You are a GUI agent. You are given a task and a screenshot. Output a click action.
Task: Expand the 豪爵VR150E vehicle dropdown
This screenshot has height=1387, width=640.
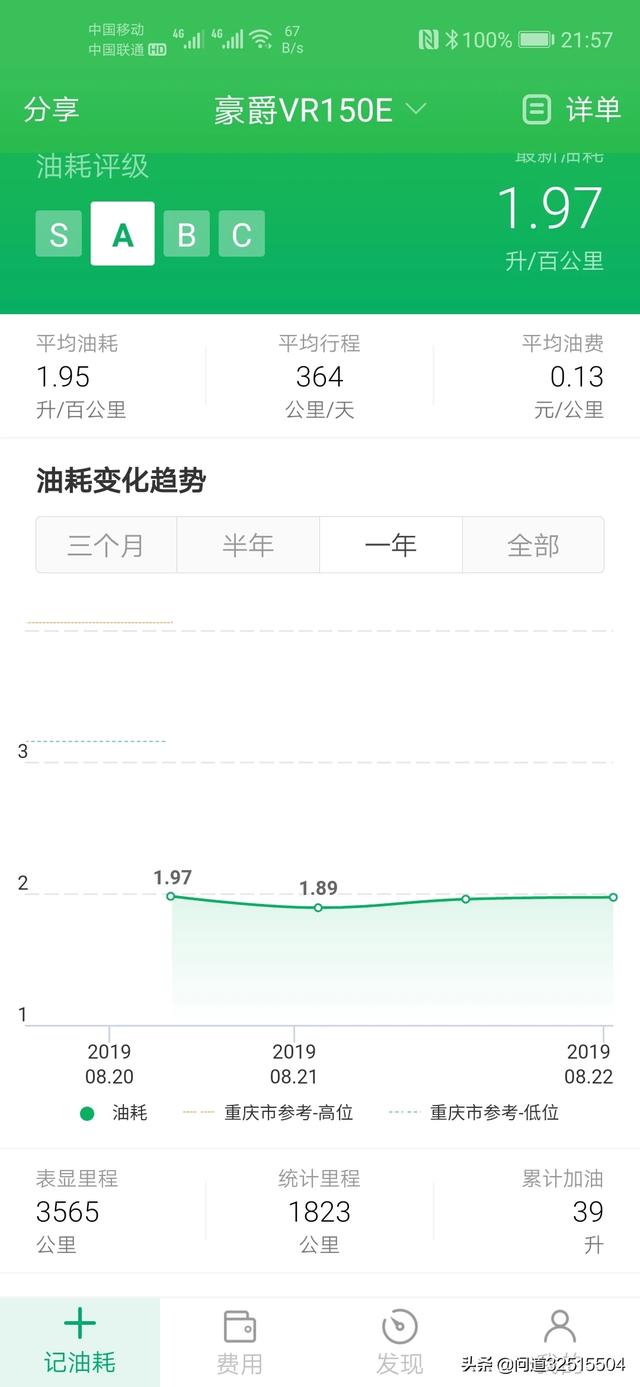click(320, 110)
